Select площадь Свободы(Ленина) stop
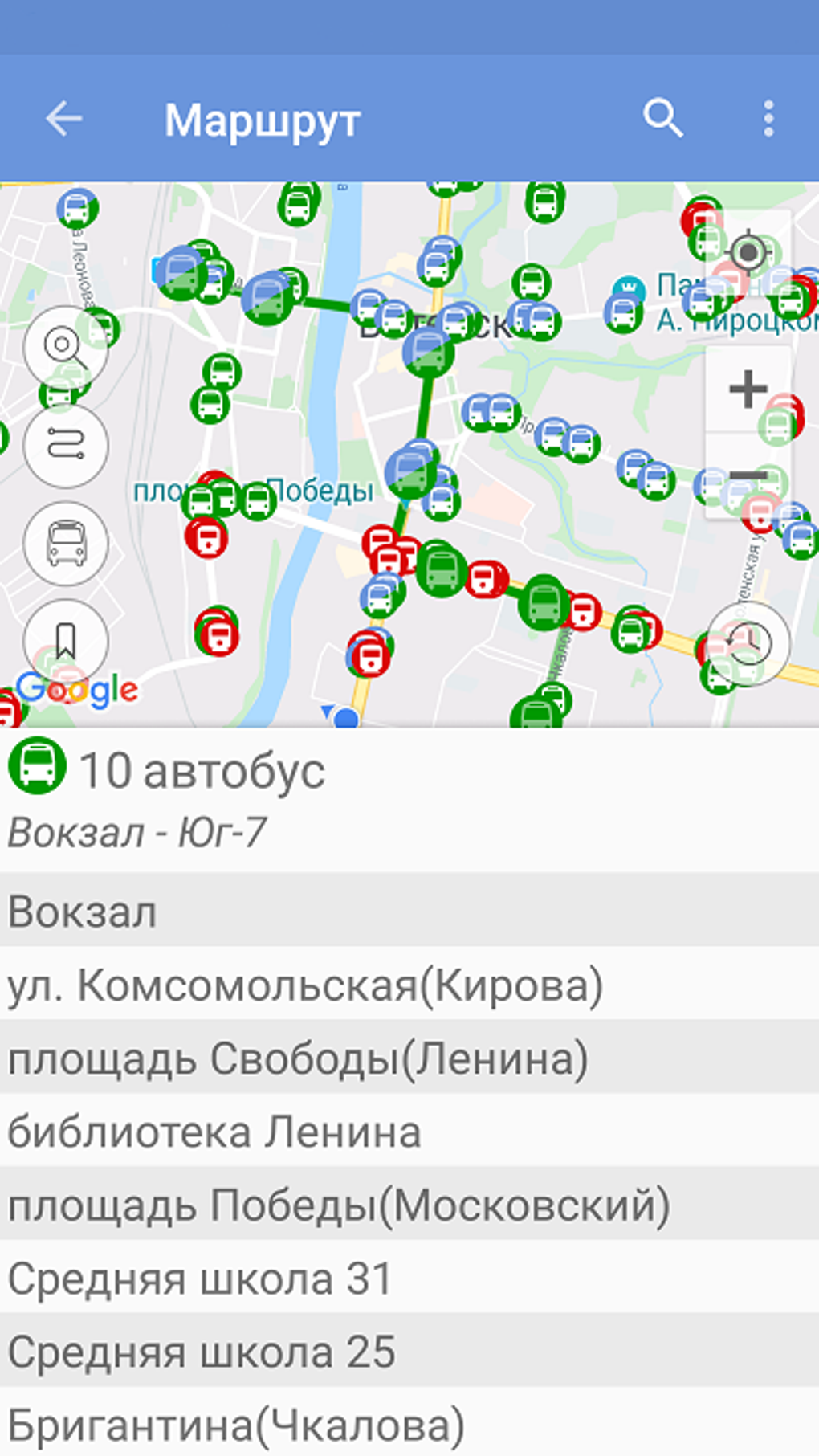 [x=409, y=1058]
